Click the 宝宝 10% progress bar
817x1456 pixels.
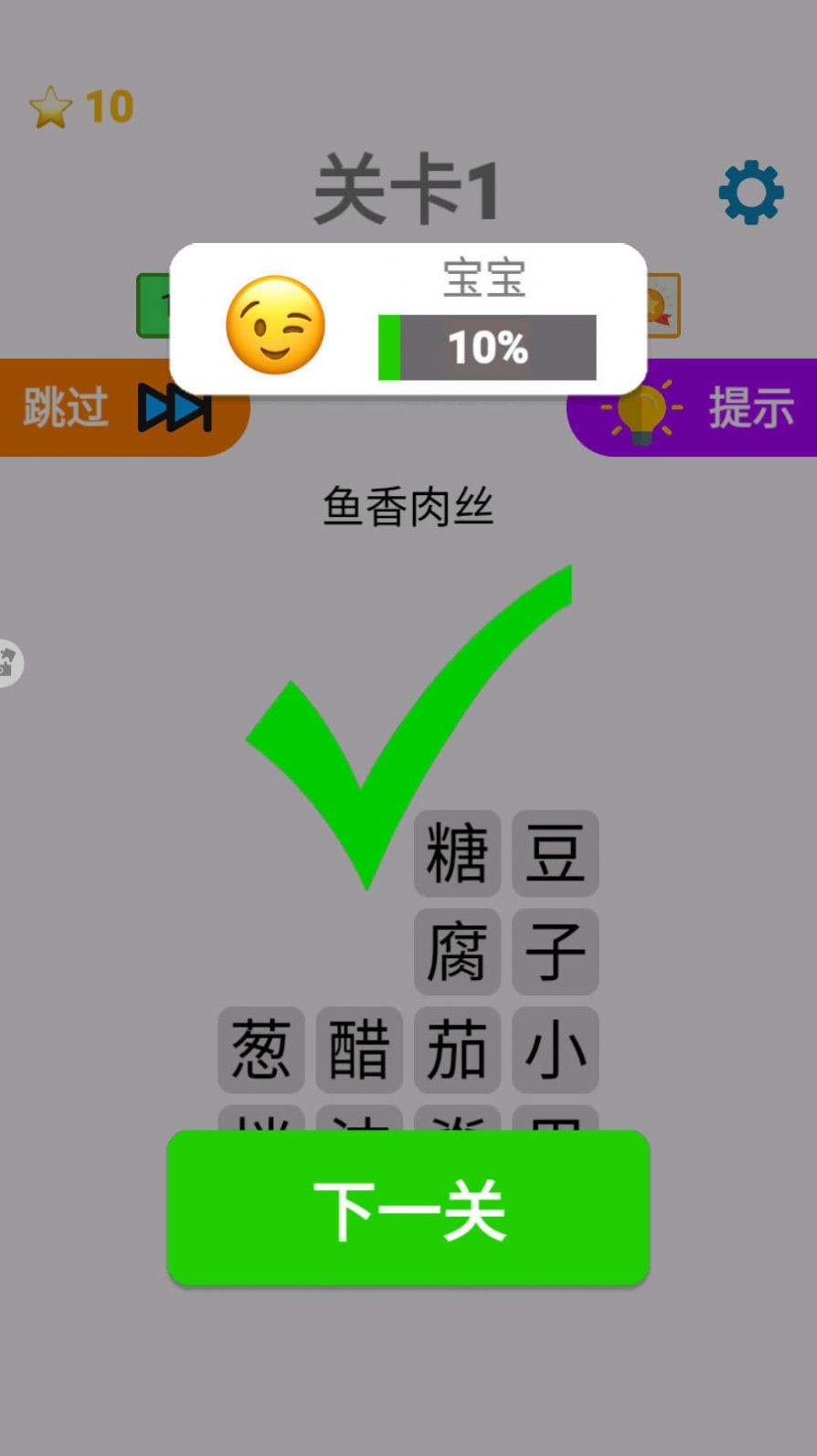(486, 347)
